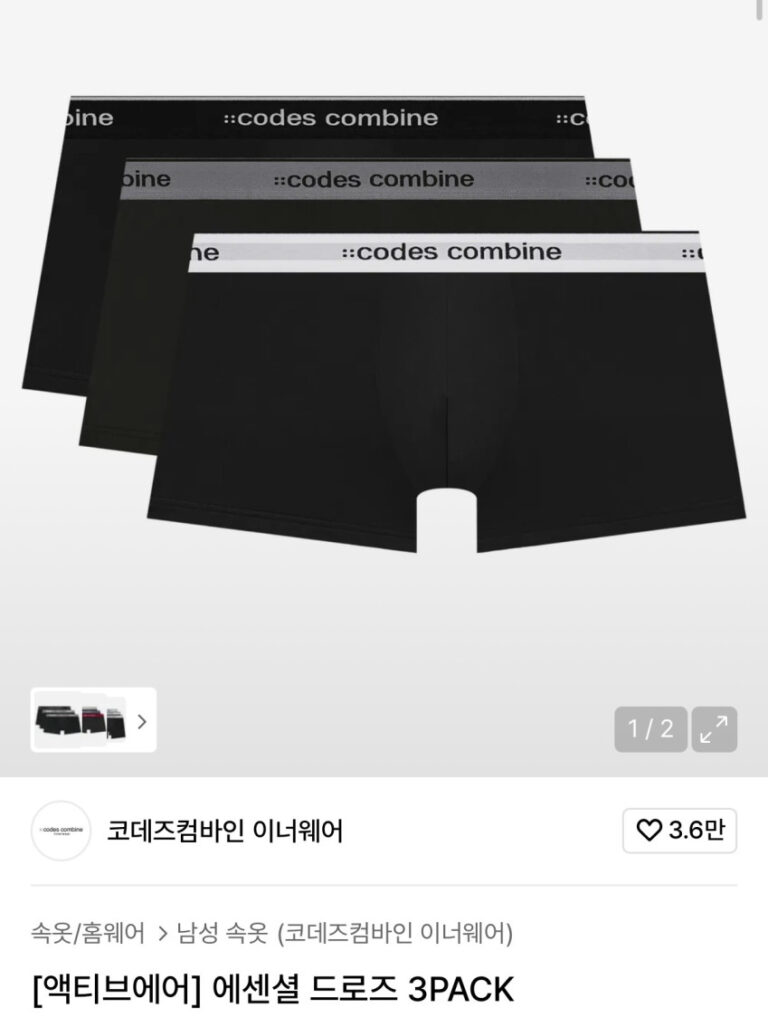Viewport: 768px width, 1017px height.
Task: Go to the 속옷/홈웨어 category
Action: click(87, 934)
